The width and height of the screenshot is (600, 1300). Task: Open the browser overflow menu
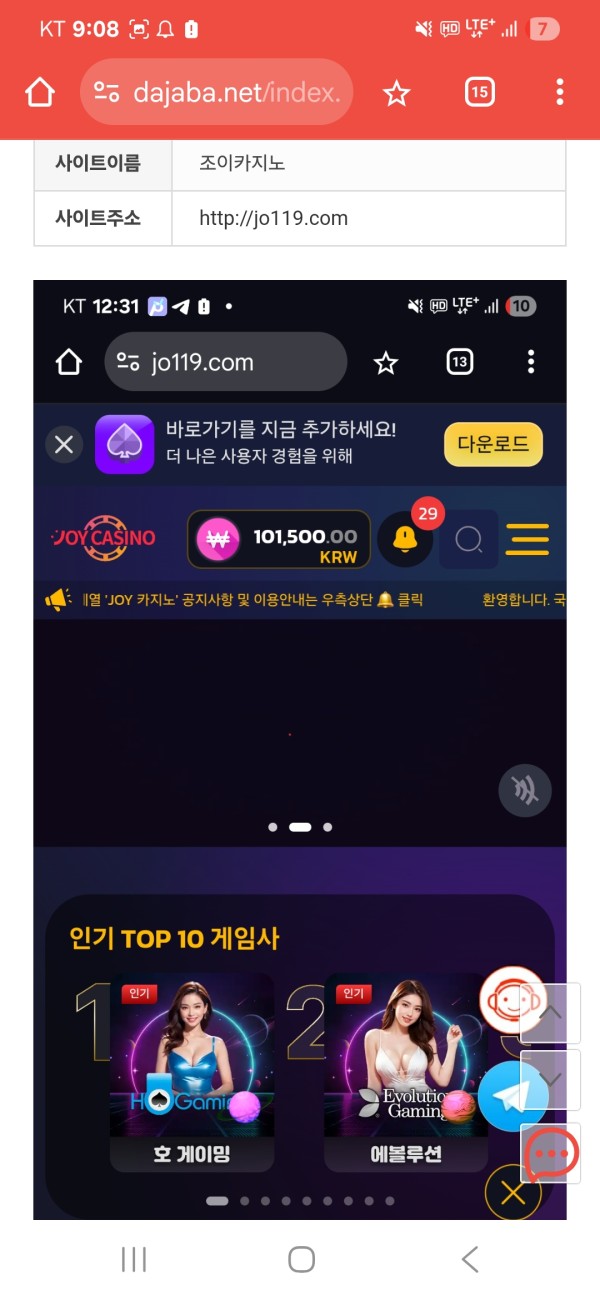pyautogui.click(x=559, y=93)
